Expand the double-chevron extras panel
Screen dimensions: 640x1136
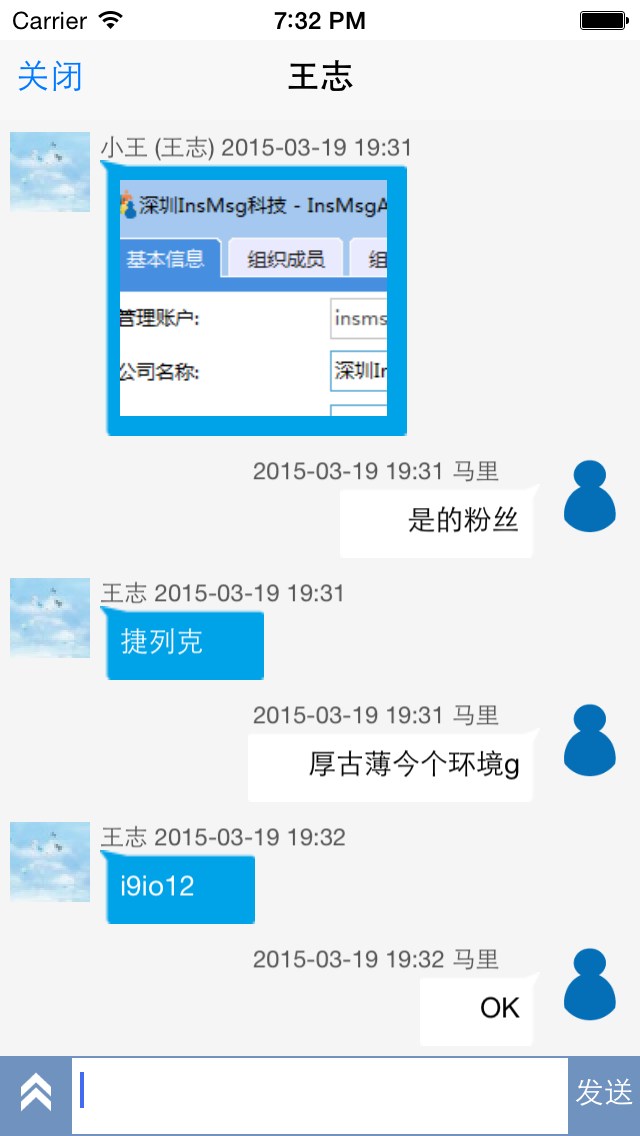pos(36,1094)
